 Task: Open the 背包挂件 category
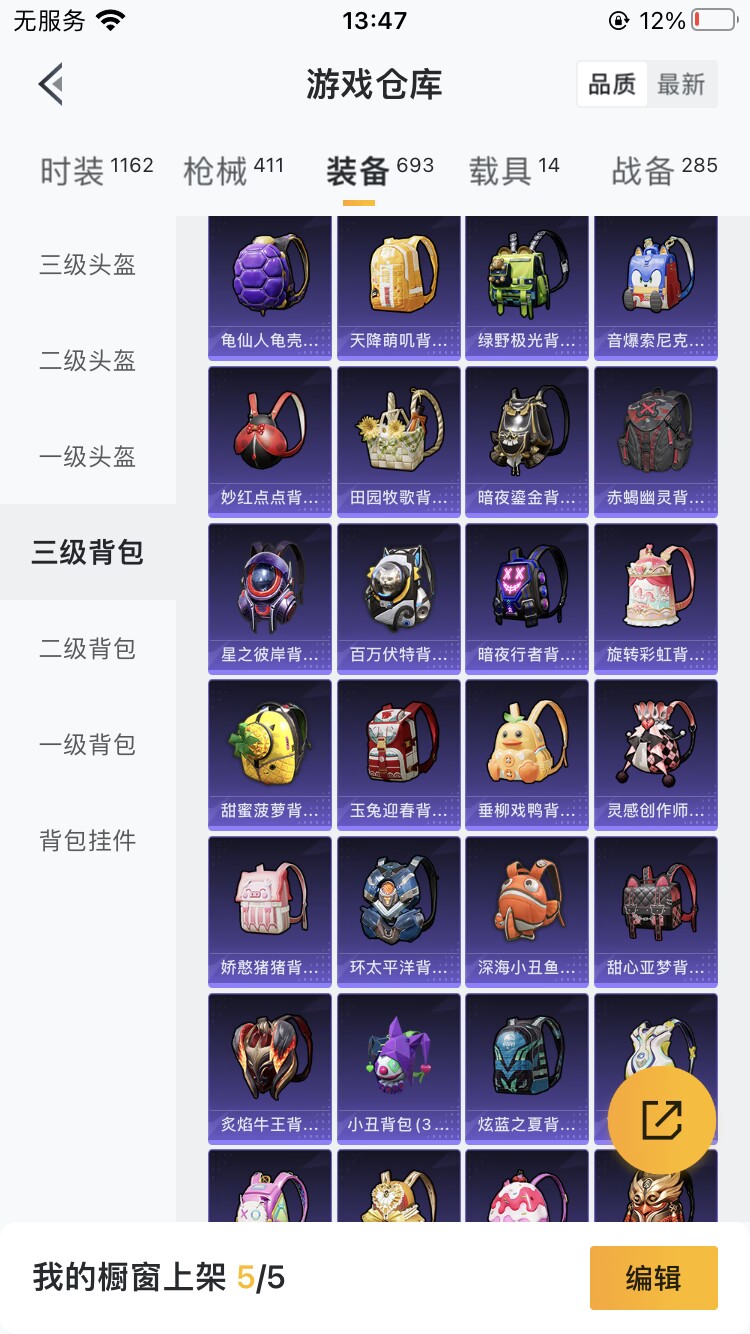click(x=88, y=841)
